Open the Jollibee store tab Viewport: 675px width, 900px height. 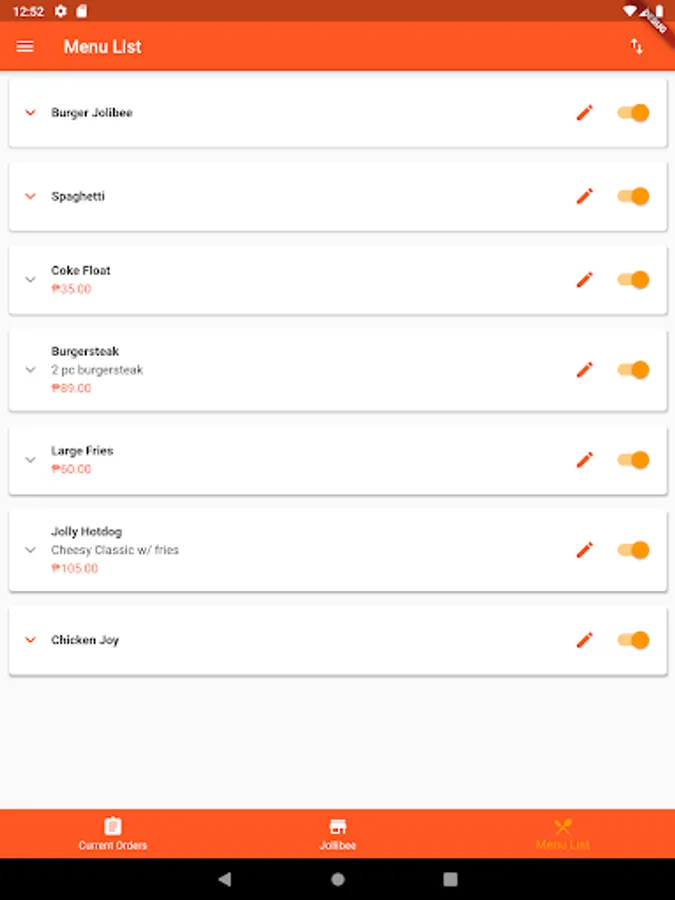click(x=338, y=834)
